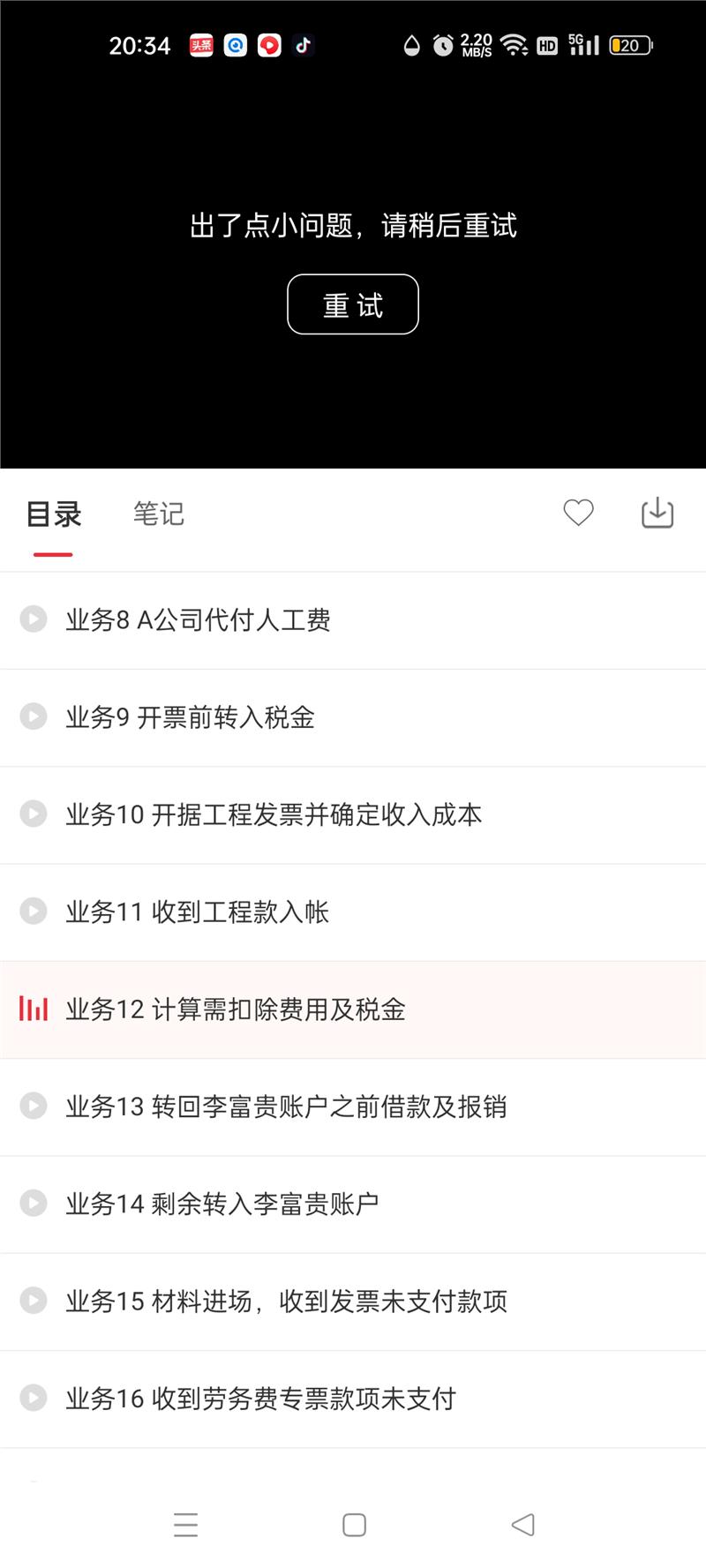The height and width of the screenshot is (1568, 706).
Task: Play 业务13 转回李富贵账户之前借款及报销
Action: [286, 1107]
